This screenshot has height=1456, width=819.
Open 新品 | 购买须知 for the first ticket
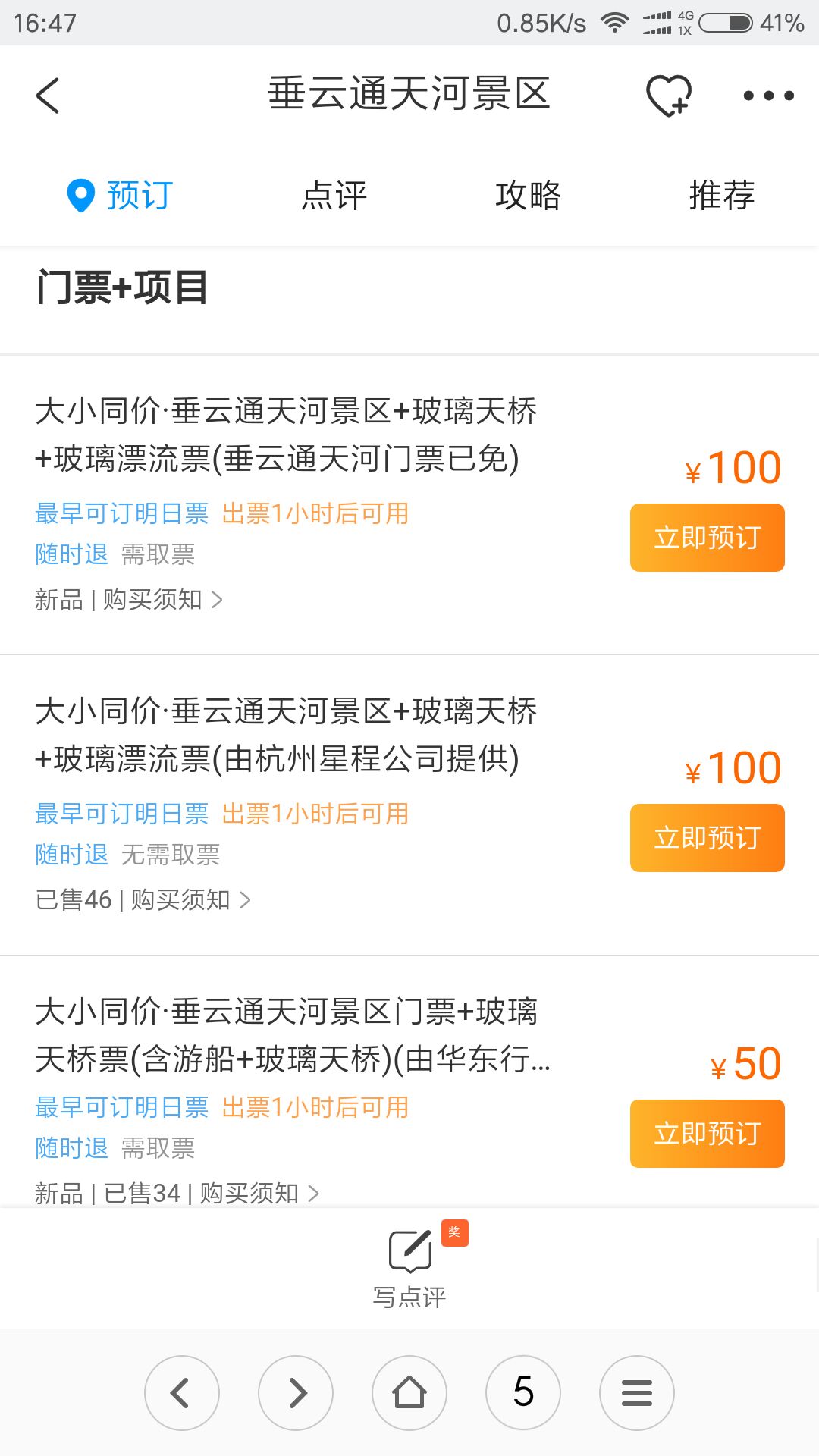point(129,600)
